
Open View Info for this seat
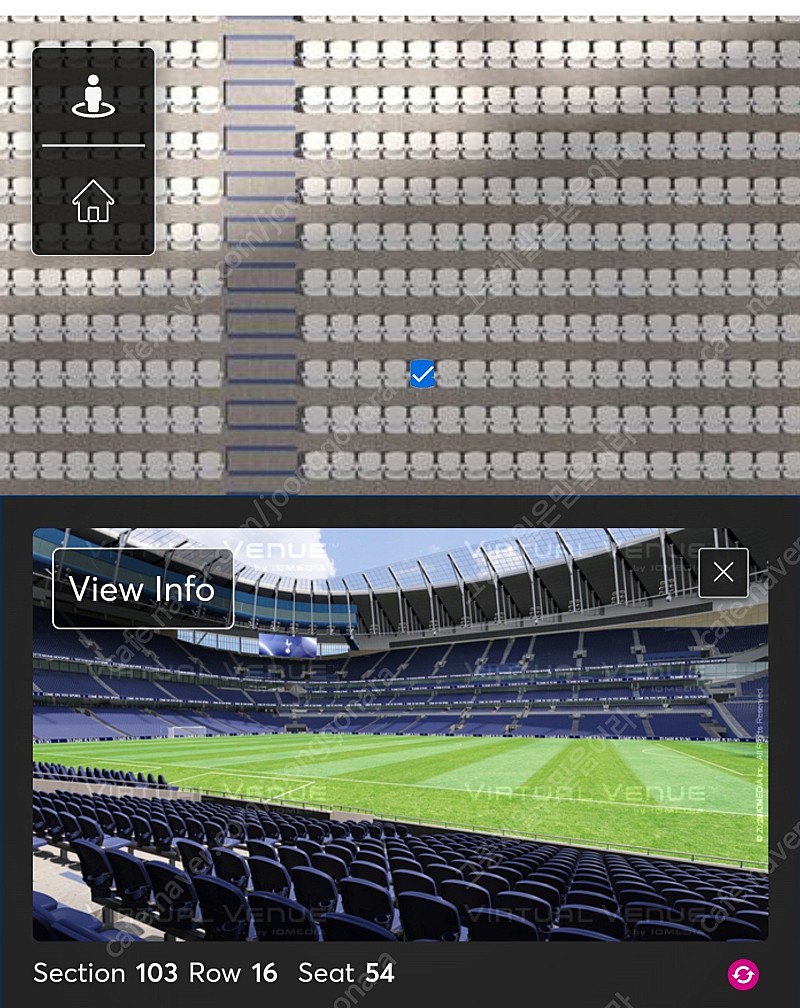tap(142, 589)
